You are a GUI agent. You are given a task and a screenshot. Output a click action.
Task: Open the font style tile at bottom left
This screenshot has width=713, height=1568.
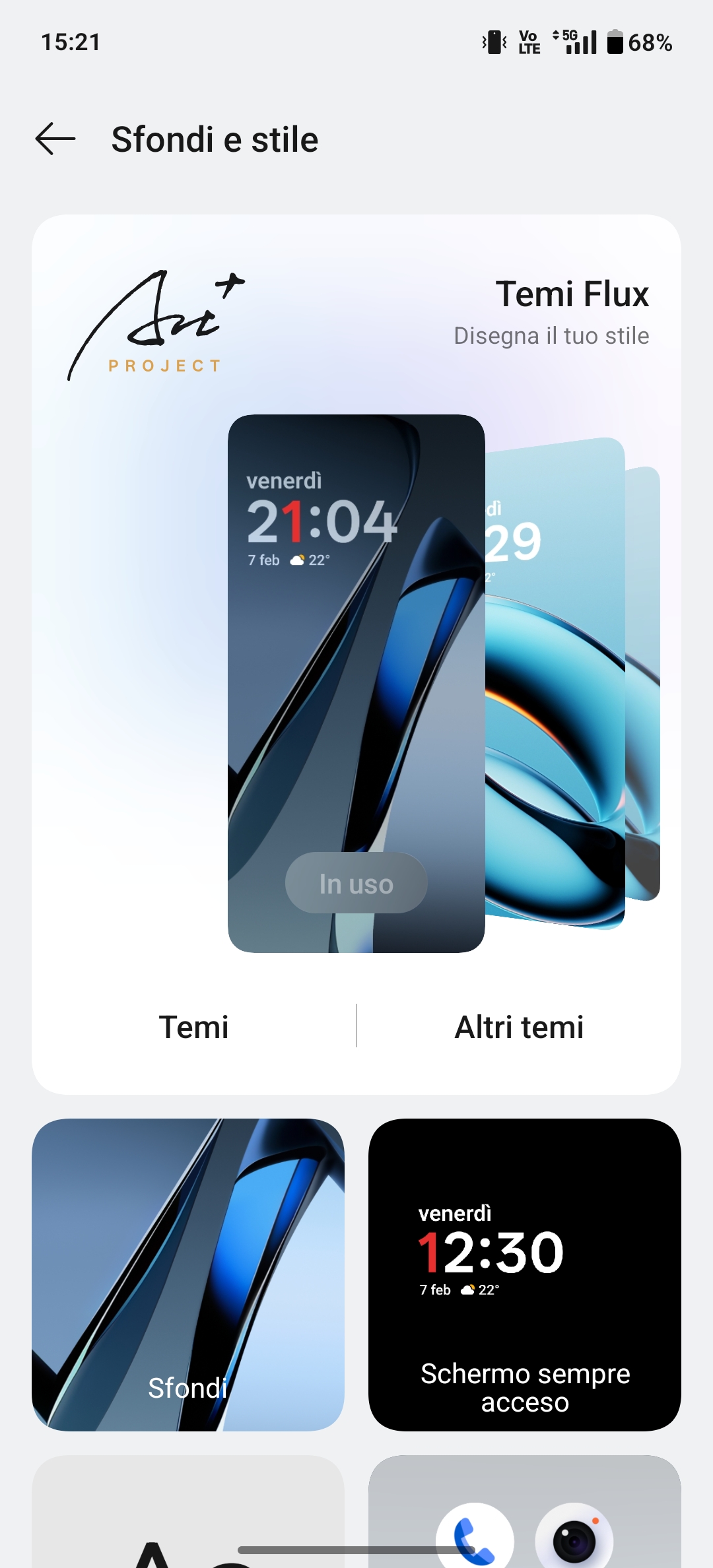188,1511
